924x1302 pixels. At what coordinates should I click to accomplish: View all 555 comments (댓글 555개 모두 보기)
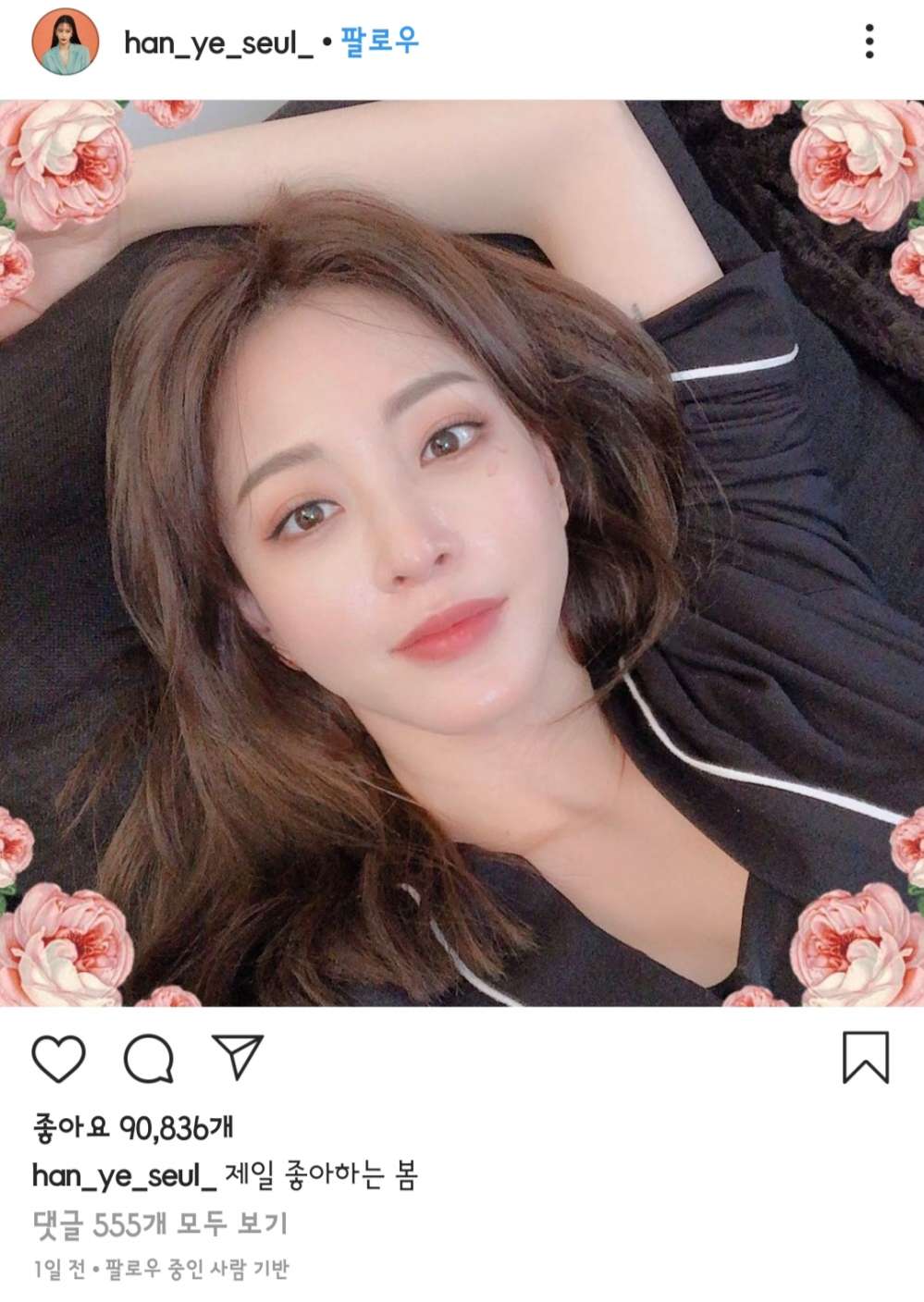(160, 1224)
